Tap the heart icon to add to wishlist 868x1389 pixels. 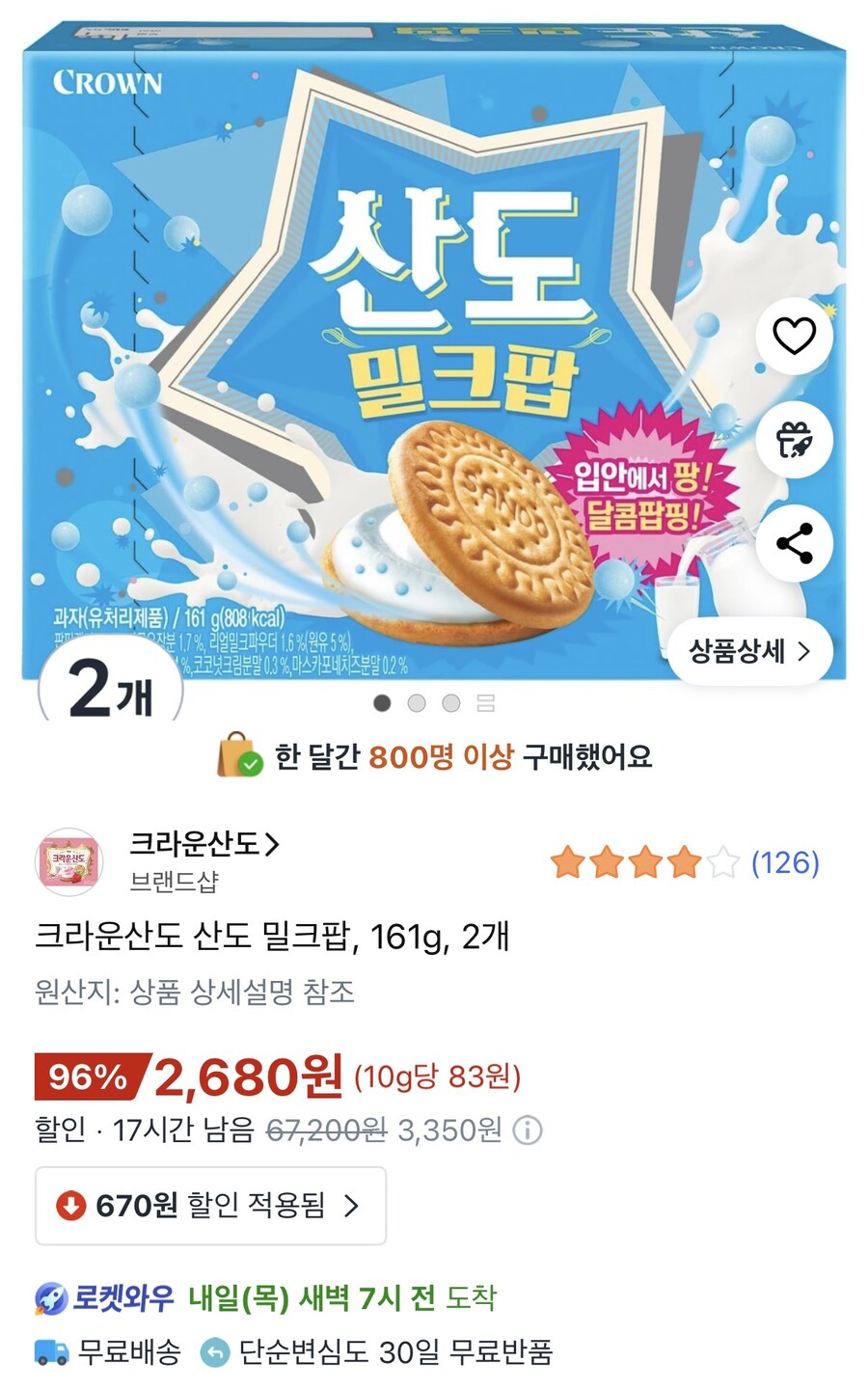[x=793, y=333]
